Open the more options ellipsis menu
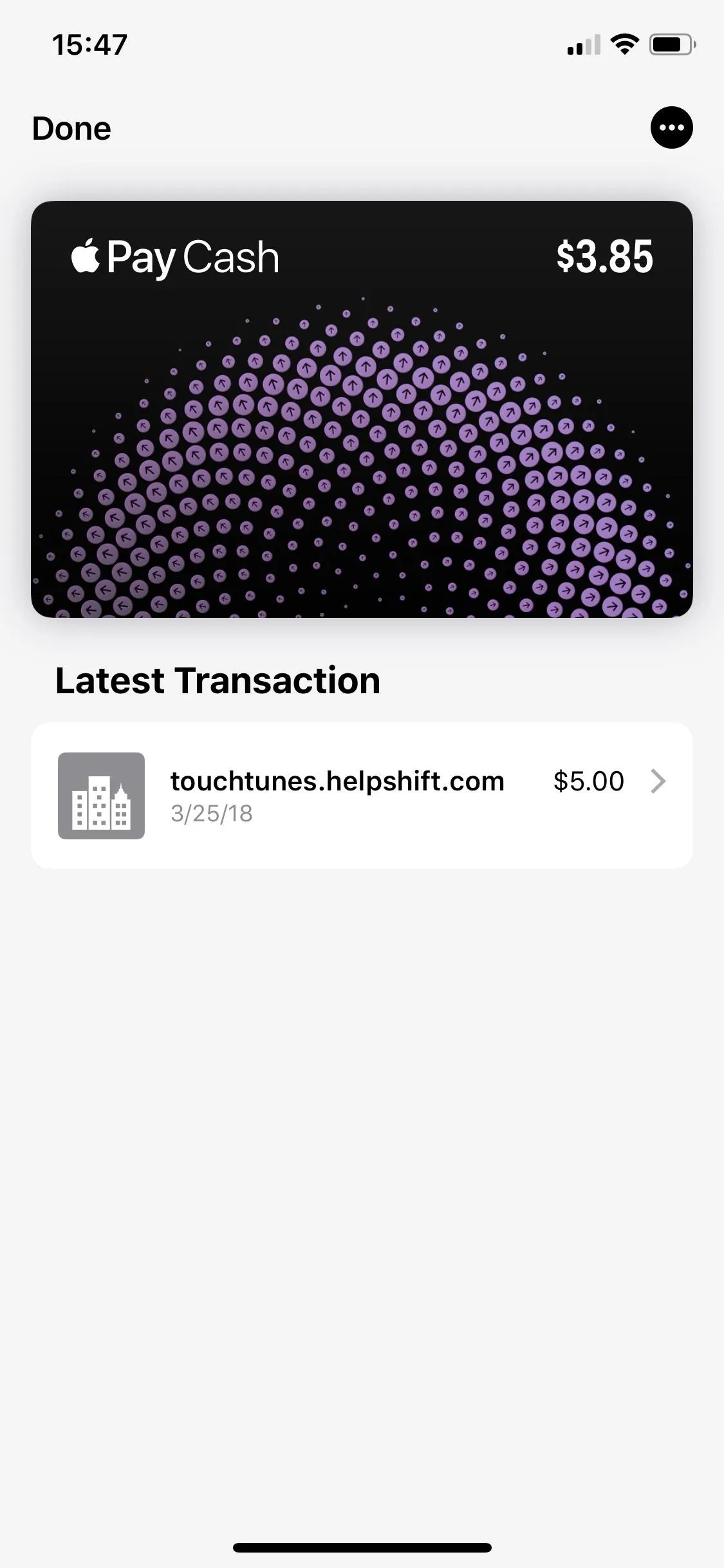 pyautogui.click(x=671, y=127)
